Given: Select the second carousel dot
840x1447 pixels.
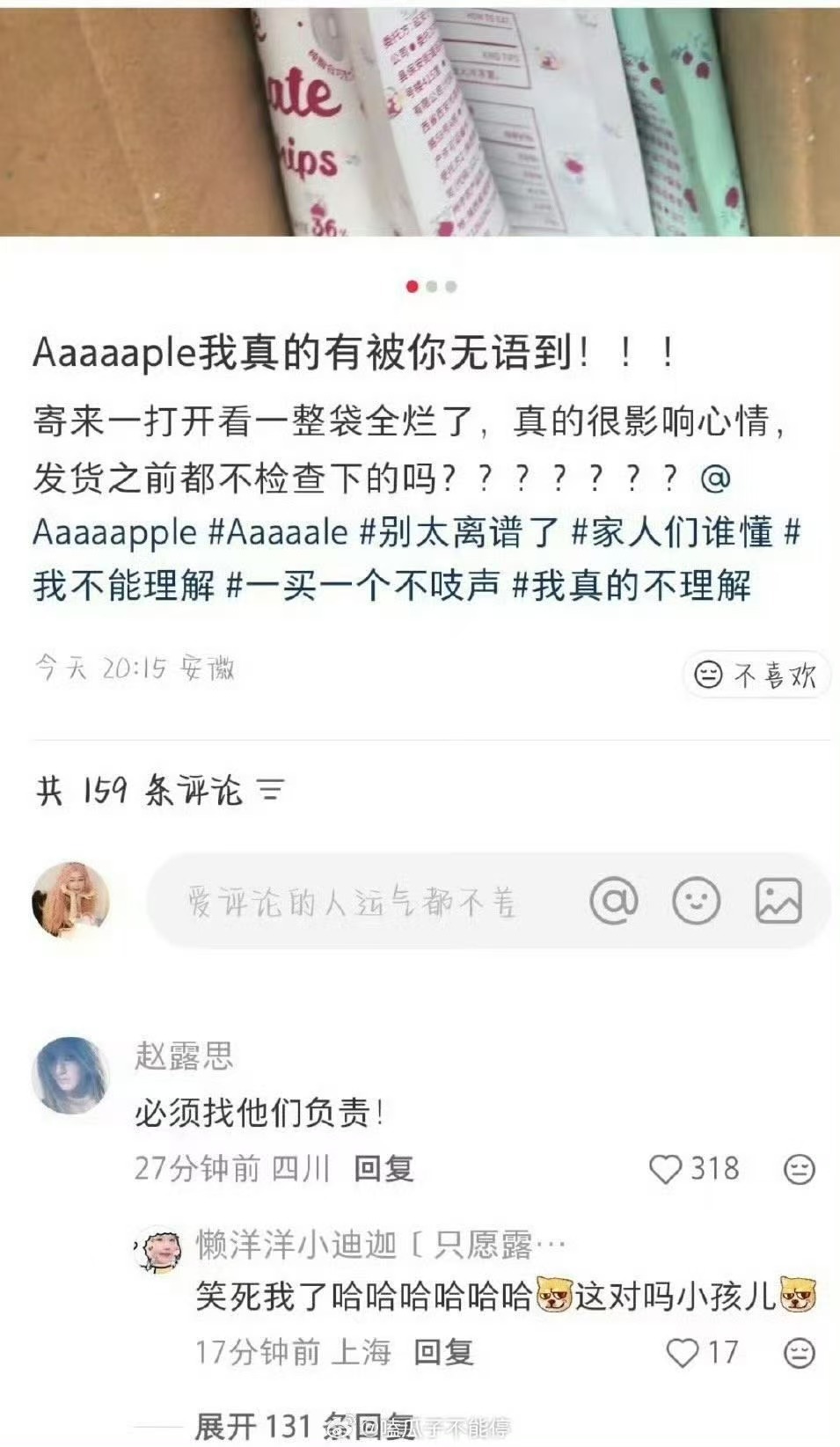Looking at the screenshot, I should tap(430, 286).
